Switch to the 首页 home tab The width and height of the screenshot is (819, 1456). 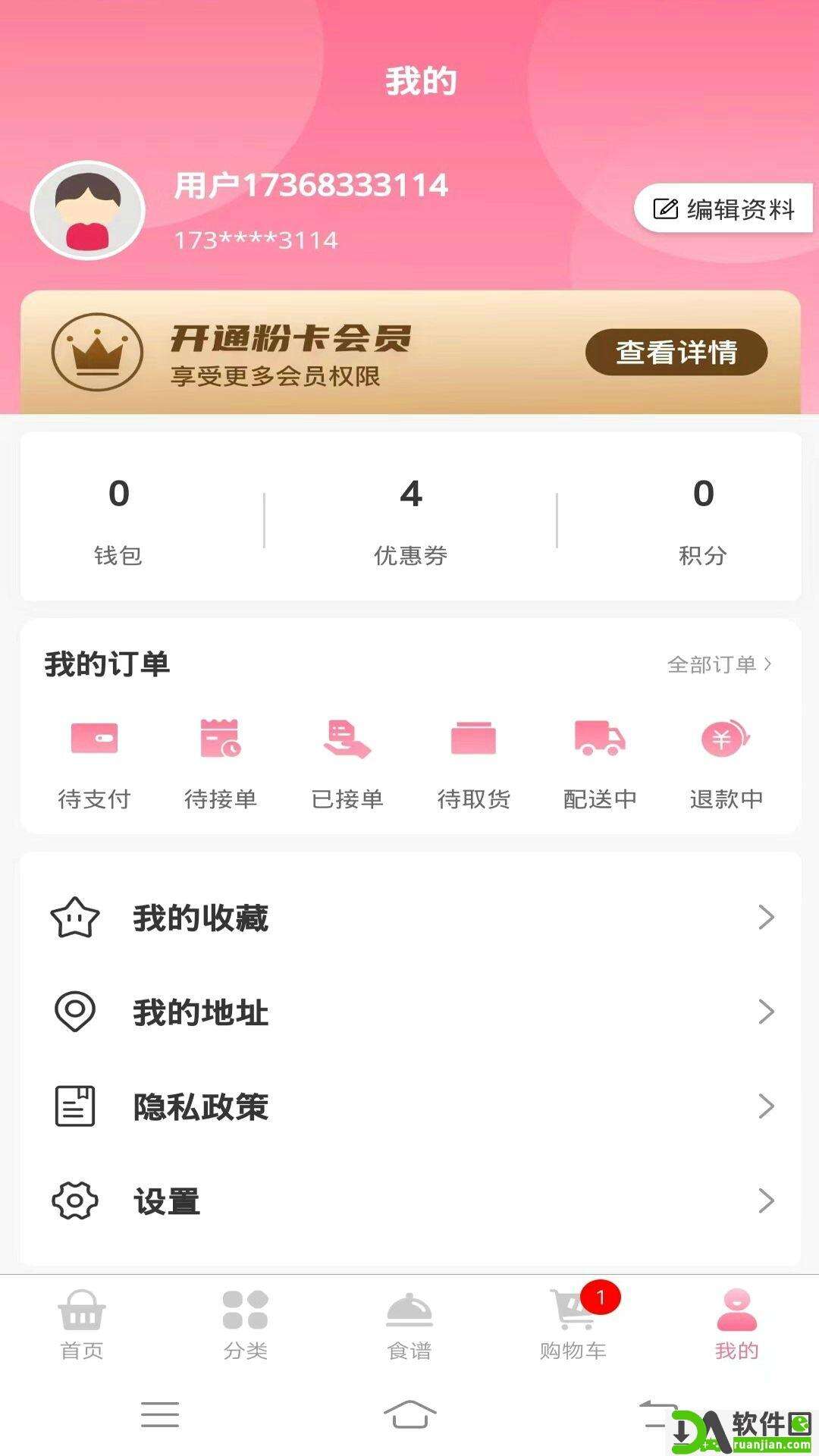coord(82,1326)
